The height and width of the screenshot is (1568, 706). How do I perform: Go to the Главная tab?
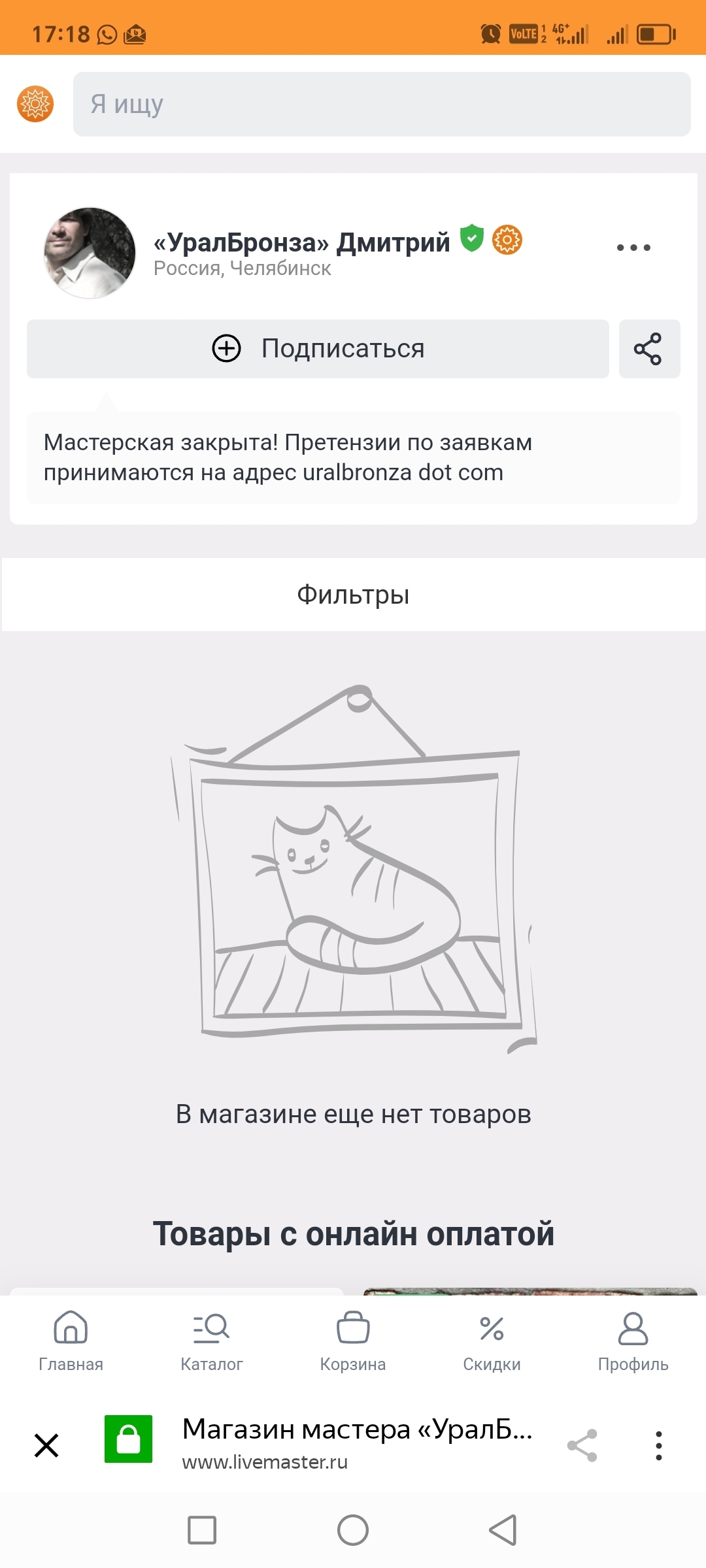[x=71, y=1342]
